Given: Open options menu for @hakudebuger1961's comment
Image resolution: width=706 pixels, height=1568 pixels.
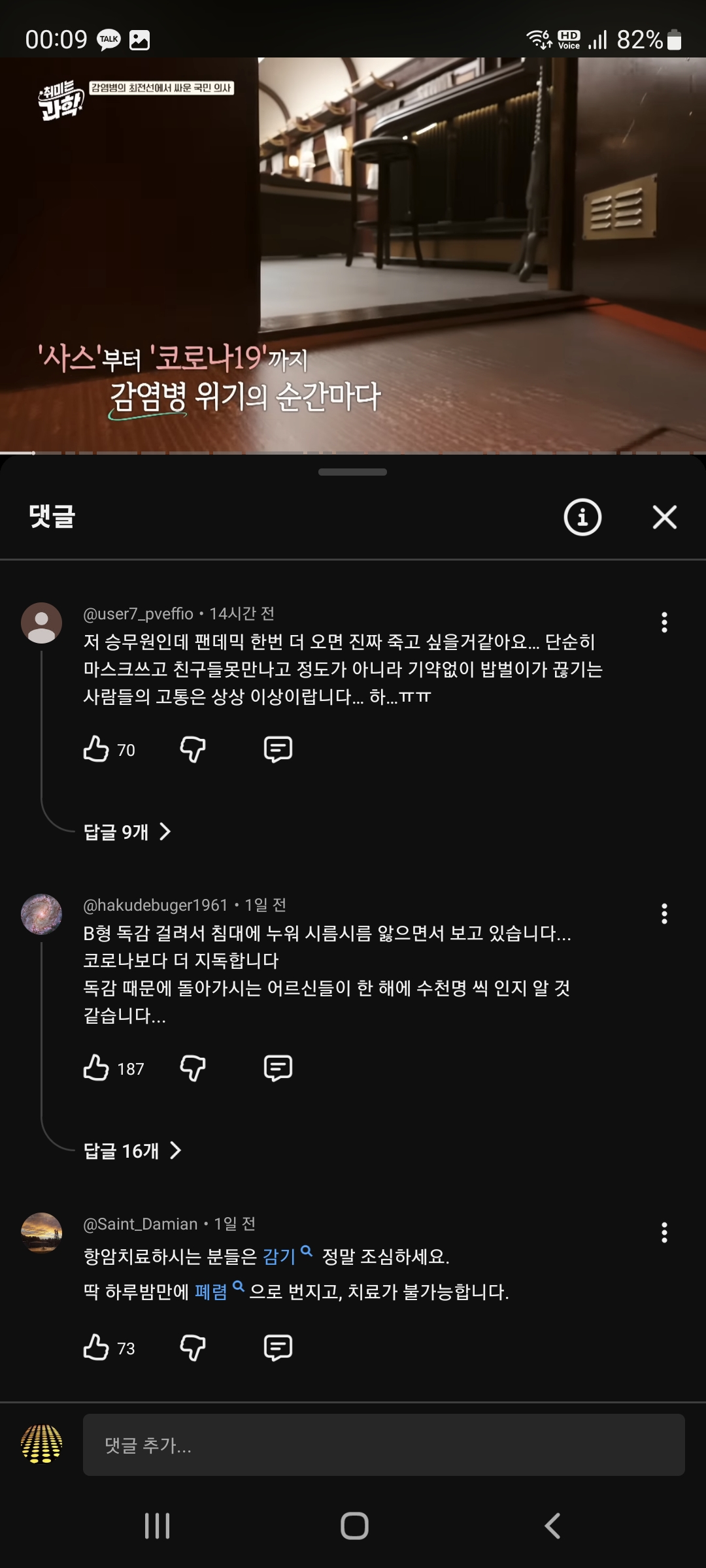Looking at the screenshot, I should pos(664,913).
